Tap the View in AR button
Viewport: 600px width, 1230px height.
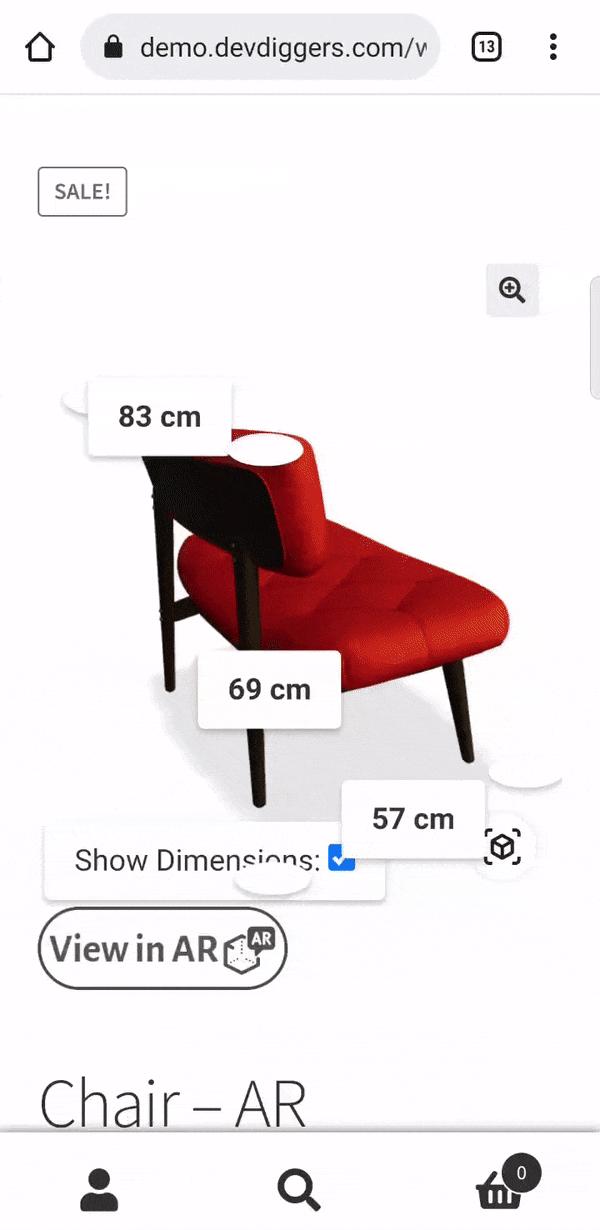(162, 948)
